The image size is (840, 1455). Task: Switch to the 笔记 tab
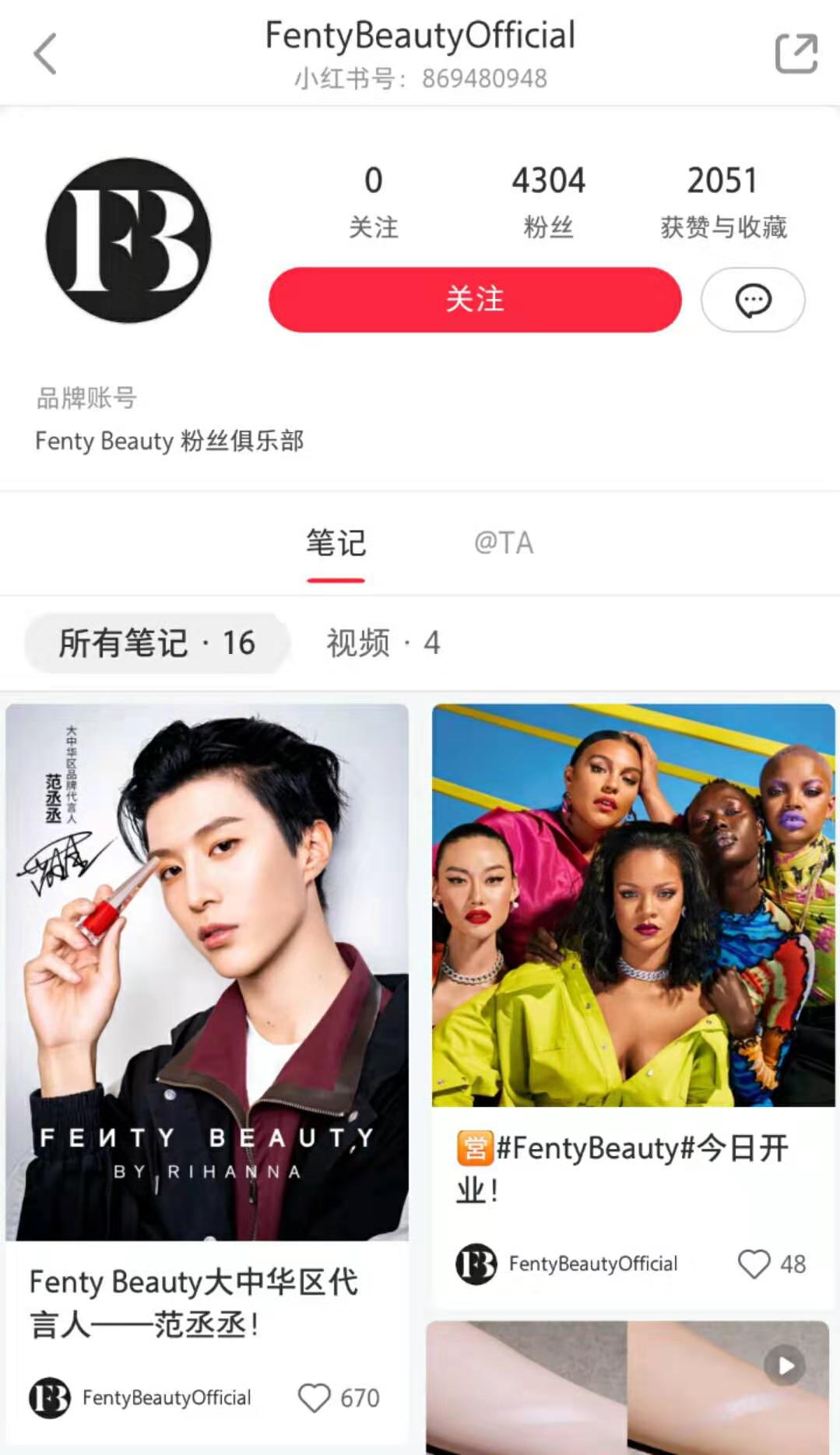[336, 543]
